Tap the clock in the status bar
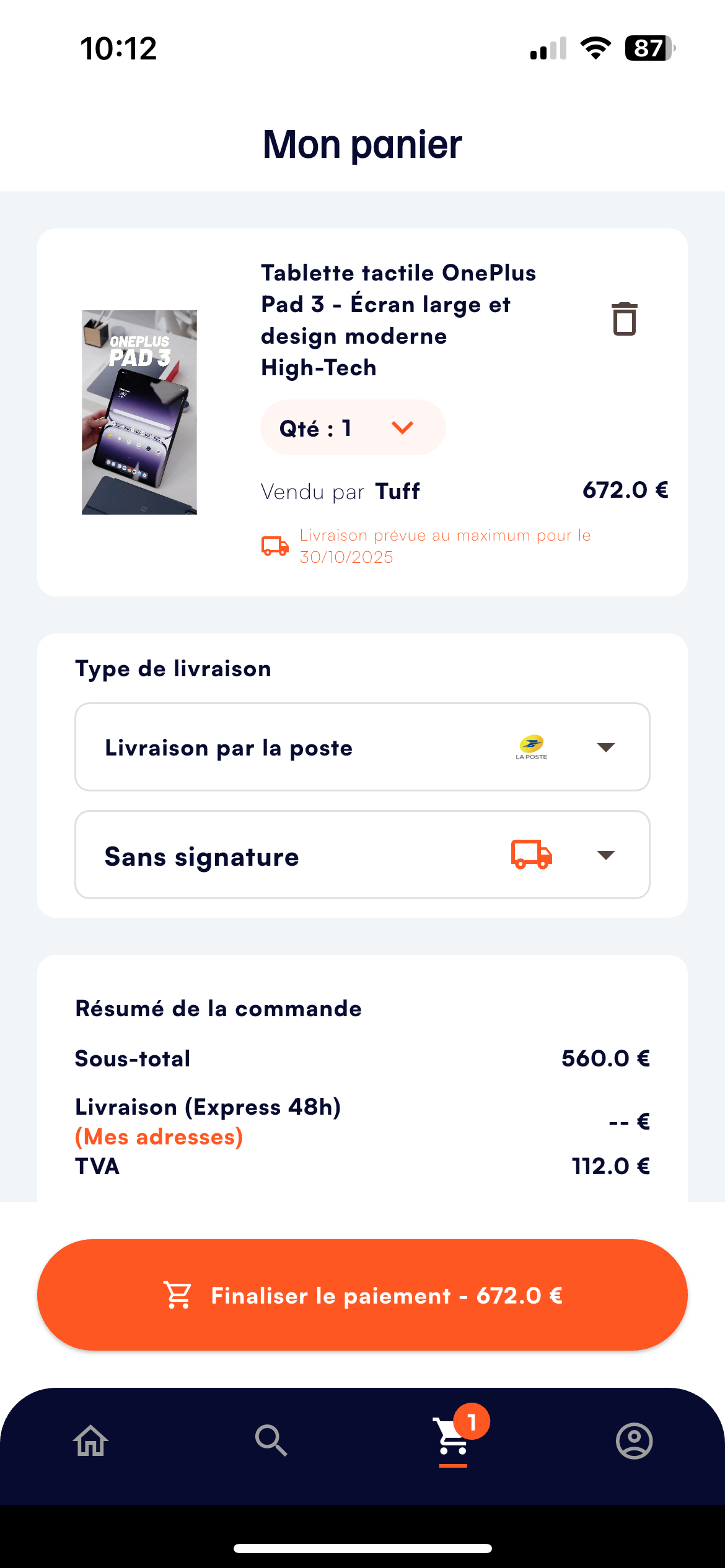 point(118,49)
